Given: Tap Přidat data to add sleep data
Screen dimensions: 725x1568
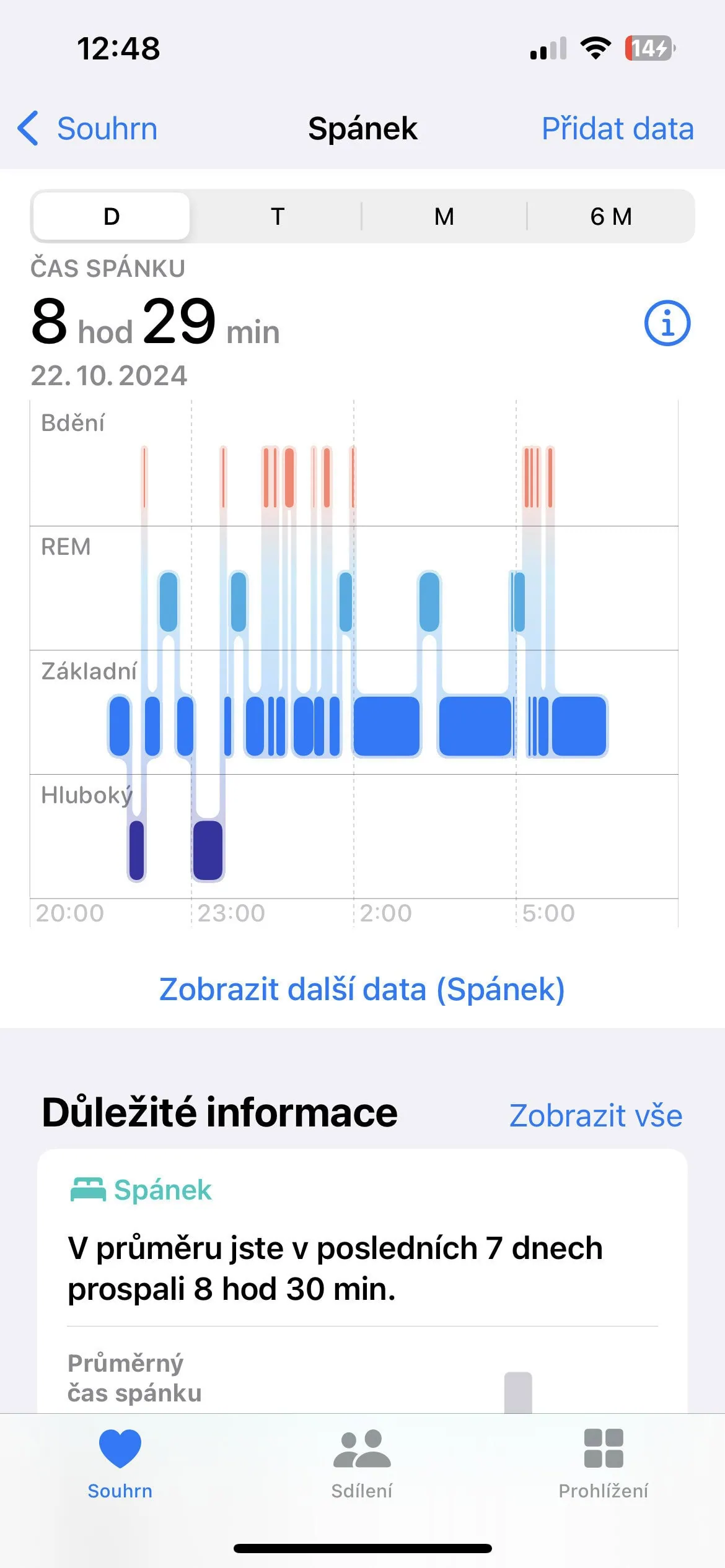Looking at the screenshot, I should [617, 129].
